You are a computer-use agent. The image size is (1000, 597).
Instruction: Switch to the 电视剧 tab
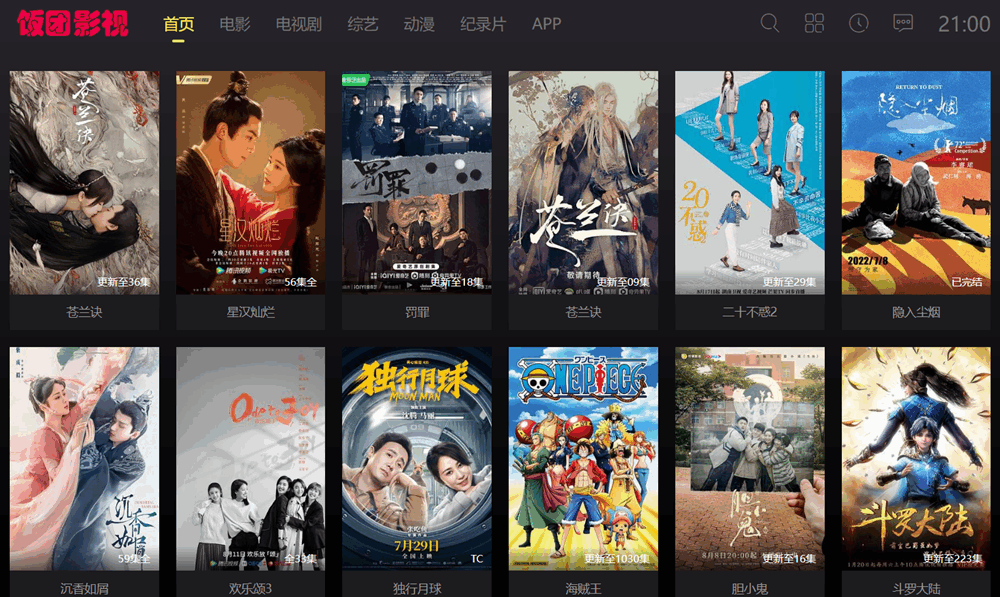(x=299, y=24)
